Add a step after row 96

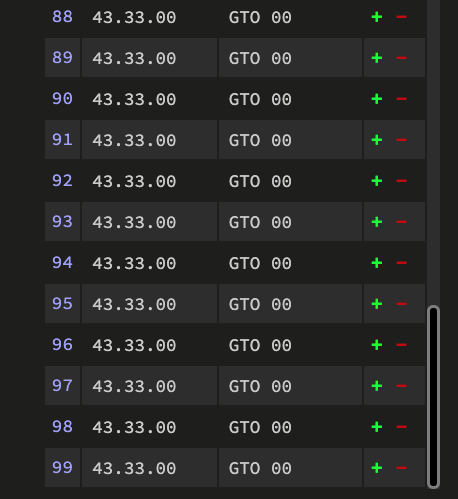[x=377, y=345]
